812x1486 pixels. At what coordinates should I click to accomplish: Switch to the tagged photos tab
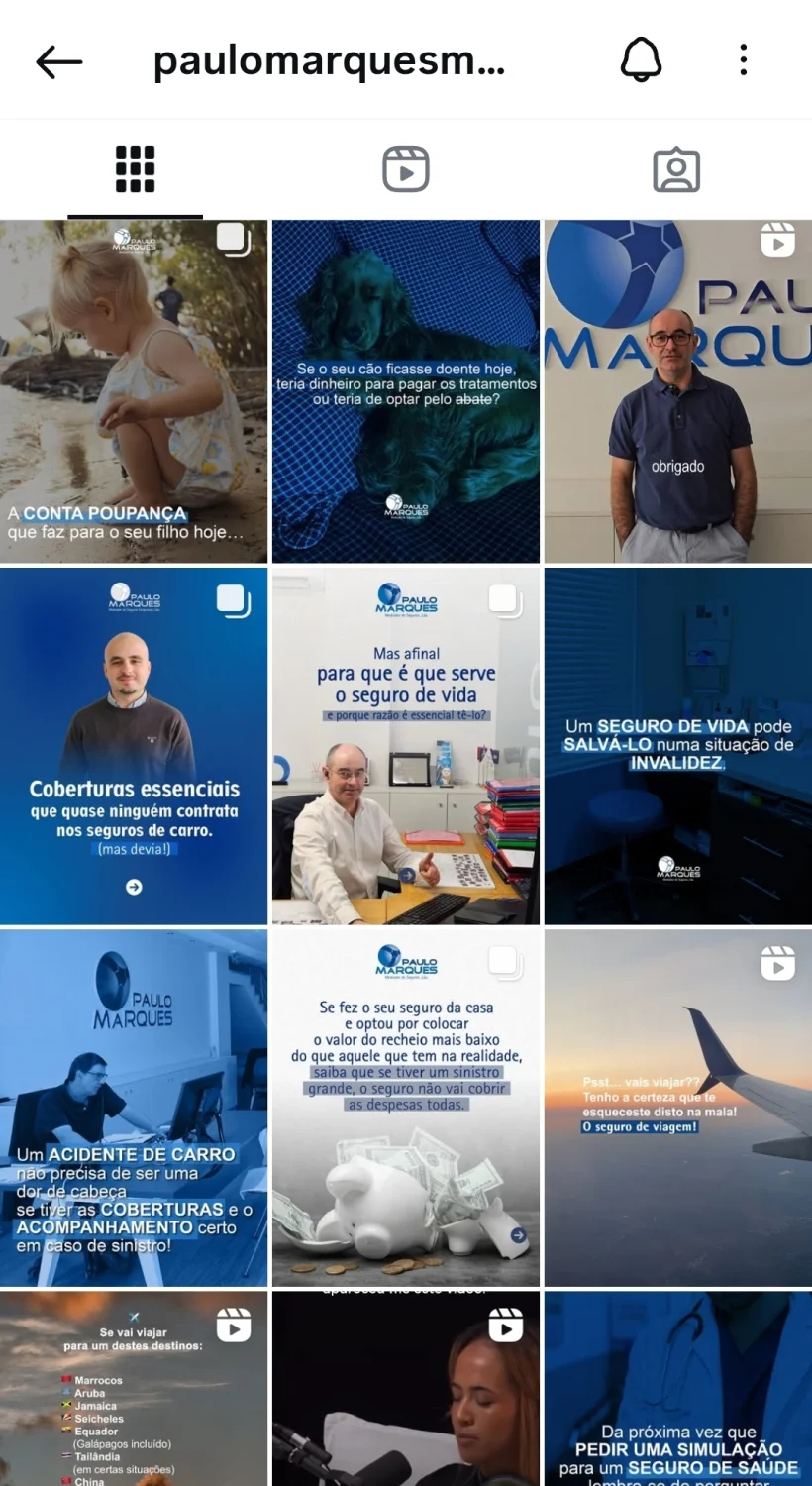click(676, 169)
